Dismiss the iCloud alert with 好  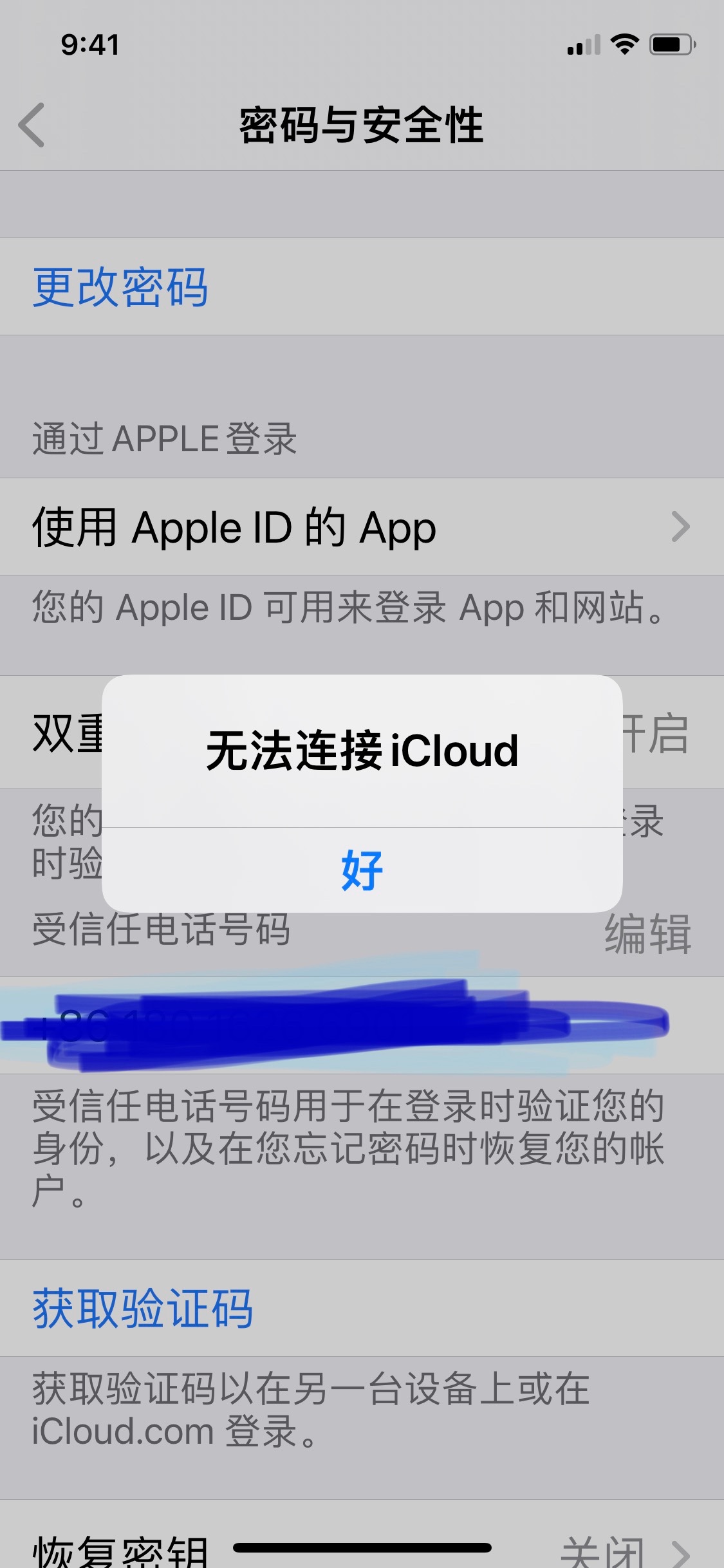point(362,870)
